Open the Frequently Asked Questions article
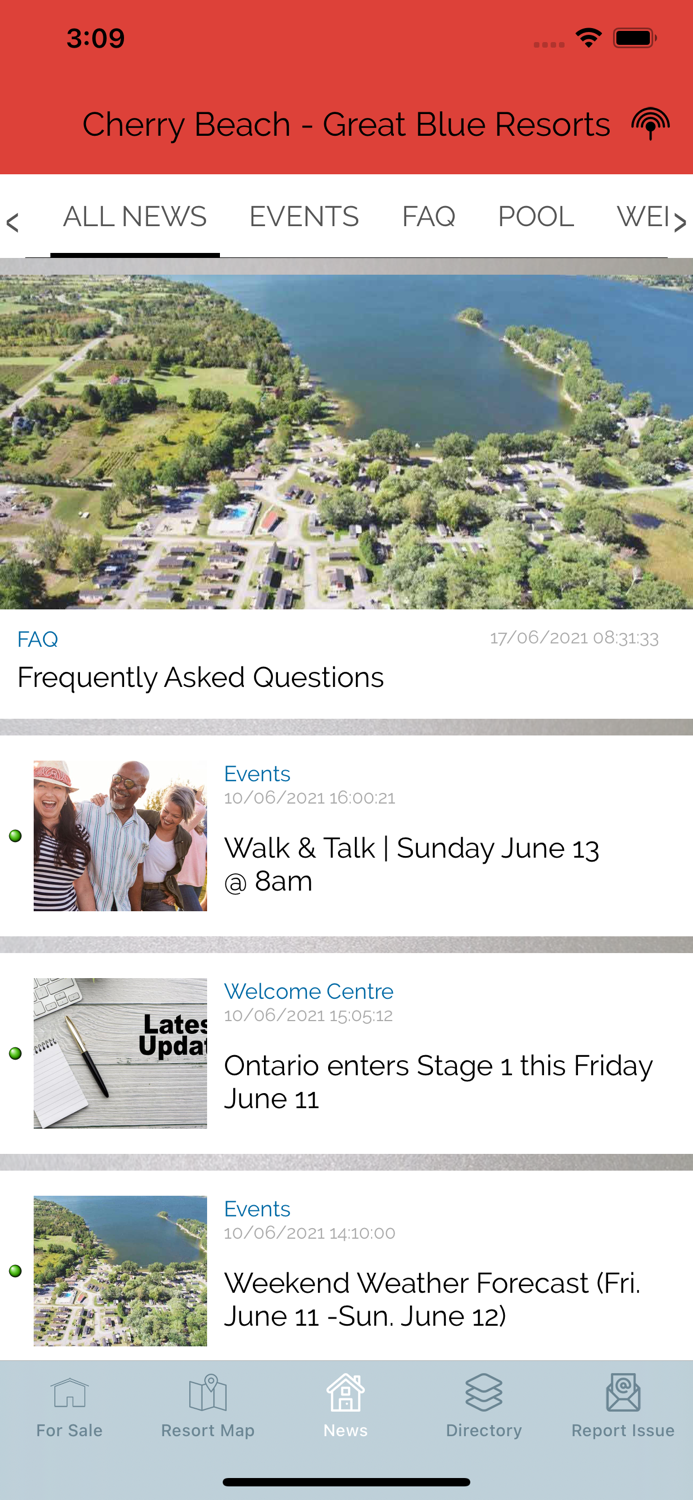The image size is (693, 1500). [x=200, y=677]
